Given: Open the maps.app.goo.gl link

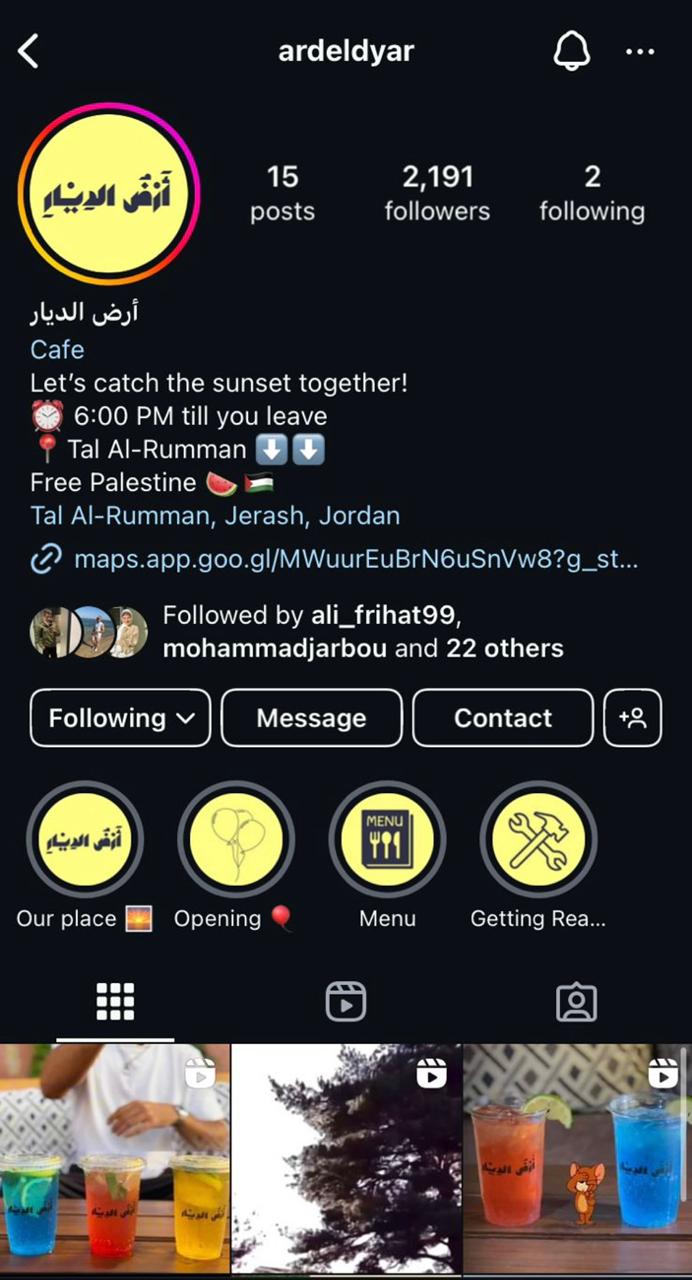Looking at the screenshot, I should (354, 558).
